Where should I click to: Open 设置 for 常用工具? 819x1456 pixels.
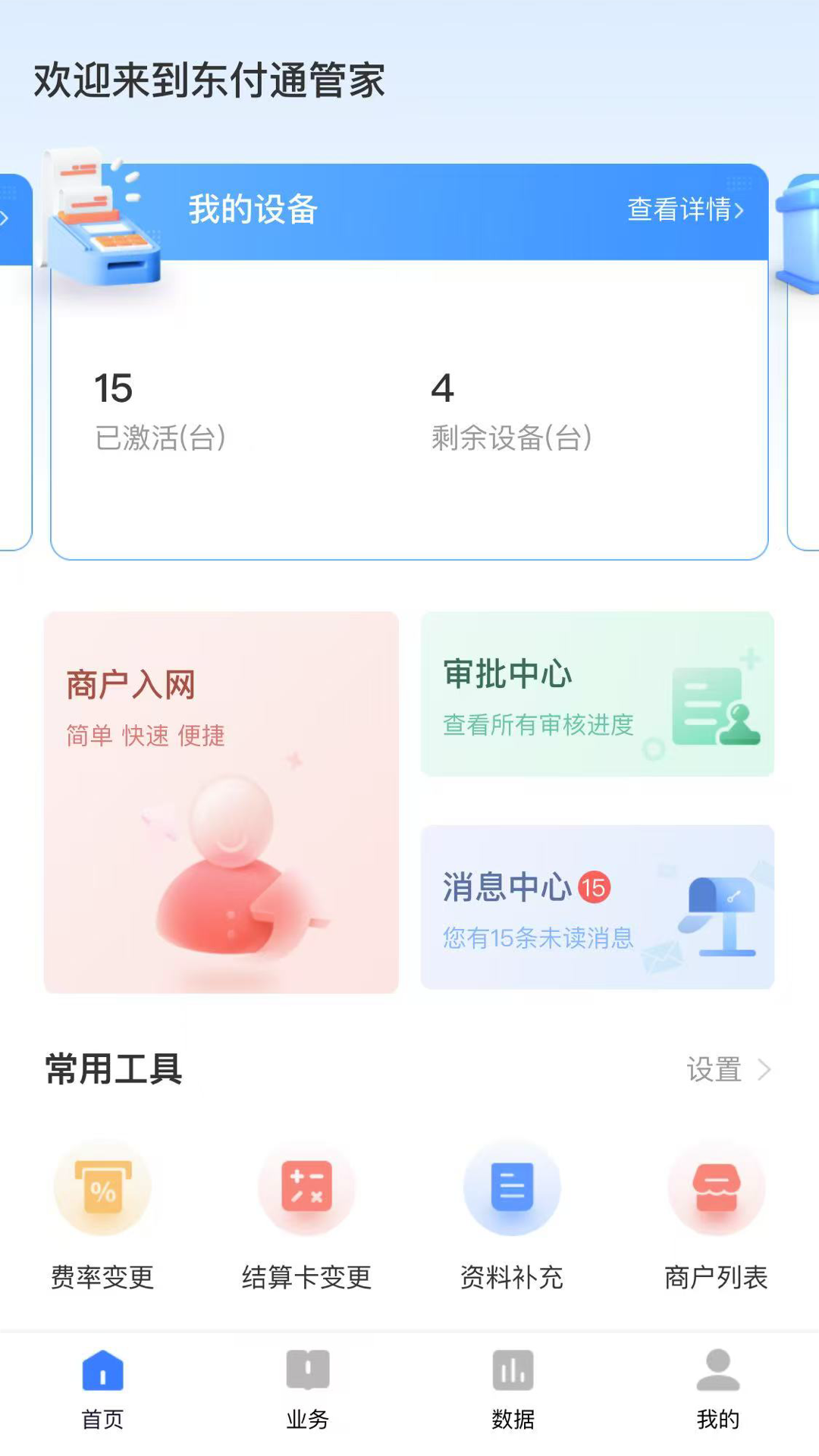[x=727, y=1070]
